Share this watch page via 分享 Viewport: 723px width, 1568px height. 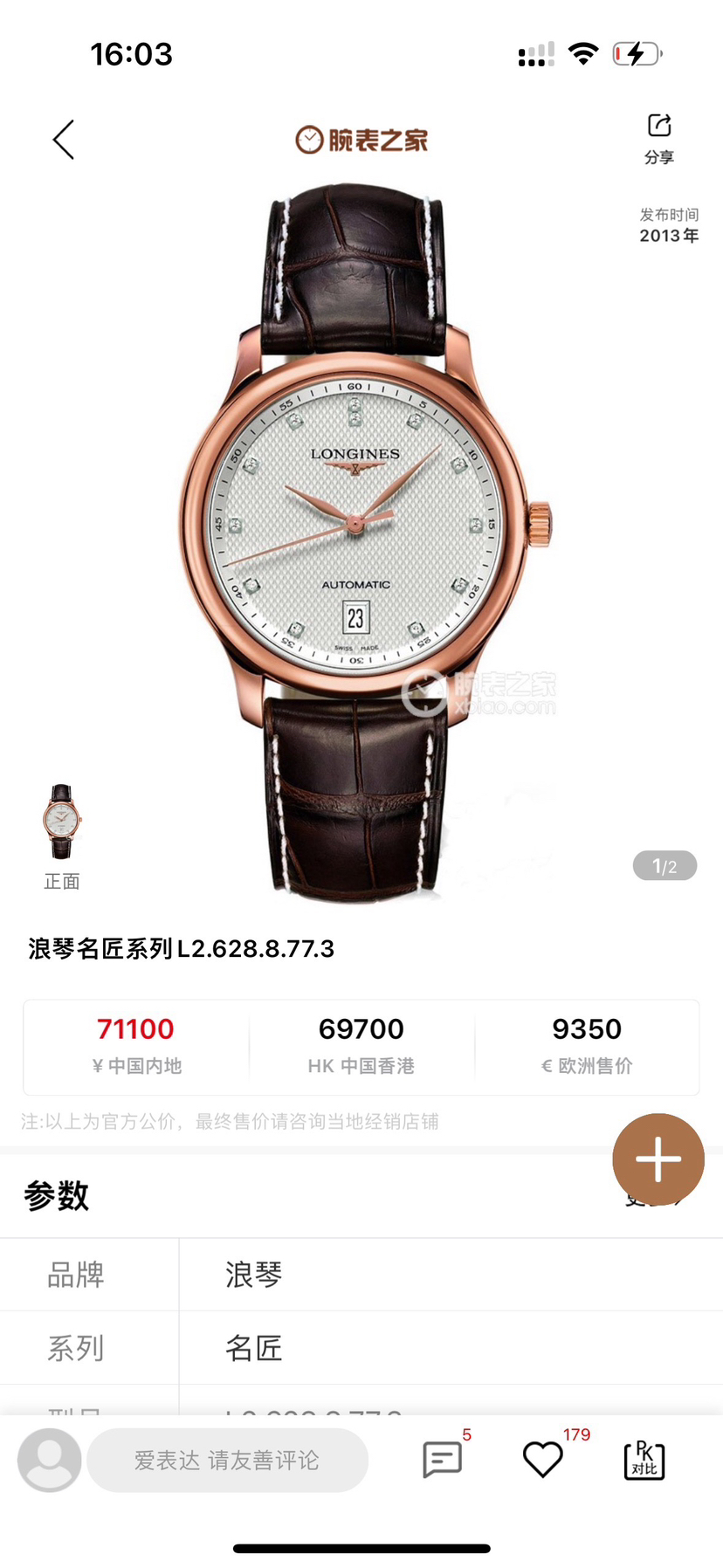click(x=659, y=138)
